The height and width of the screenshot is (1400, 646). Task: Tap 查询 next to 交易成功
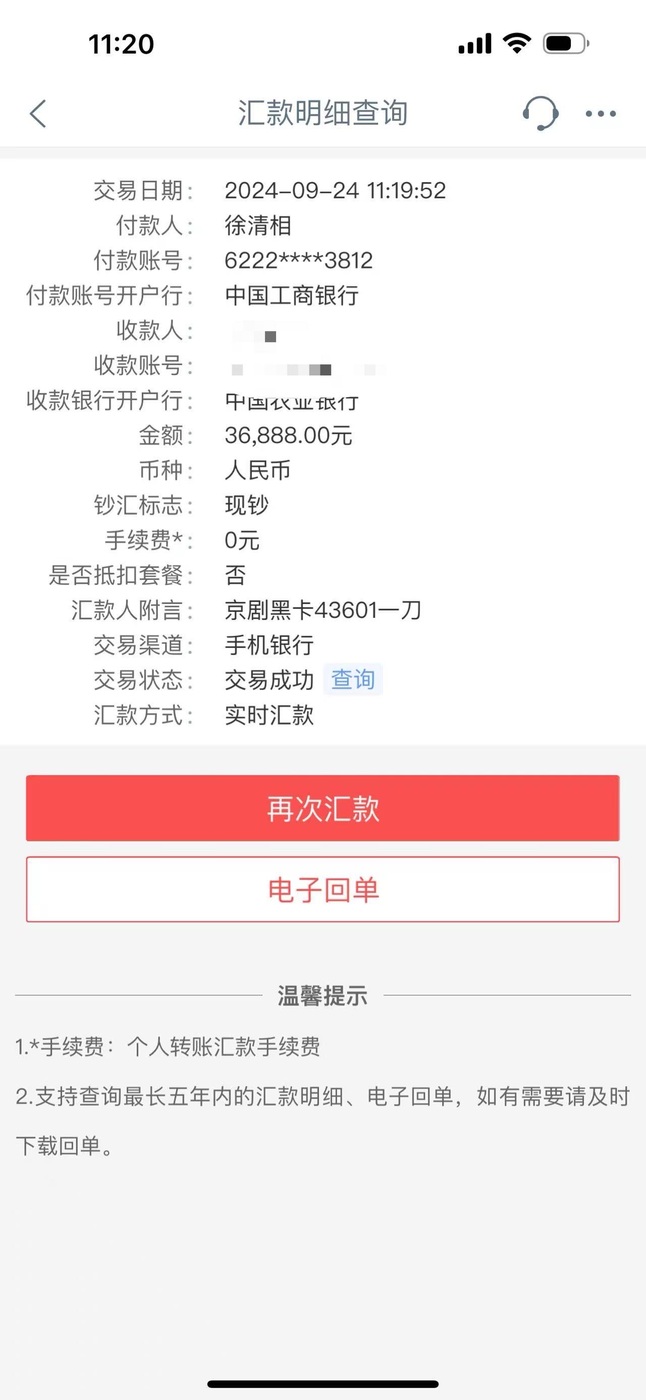(x=353, y=680)
